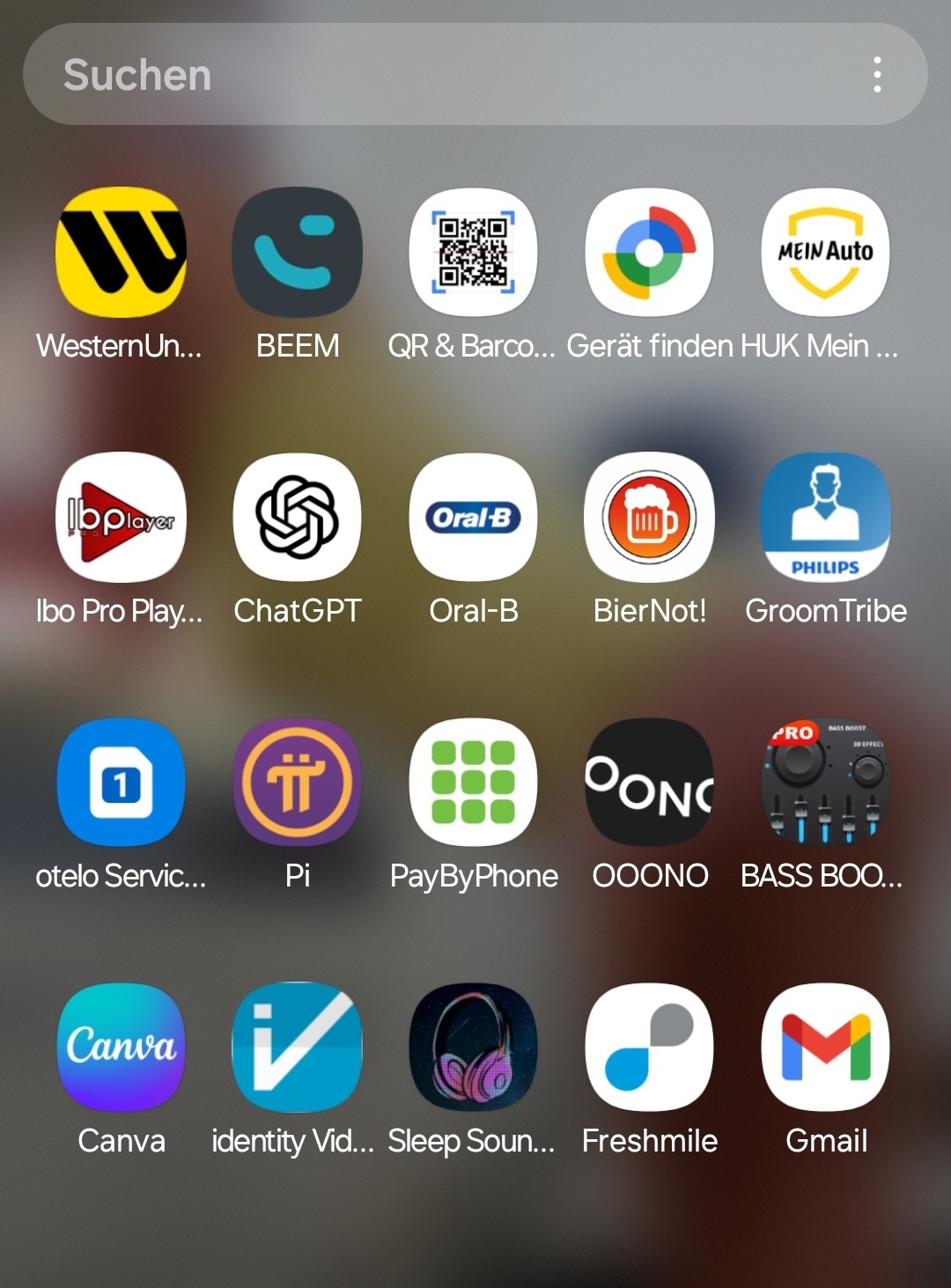
Task: Launch HUK Mein Auto app
Action: 825,253
